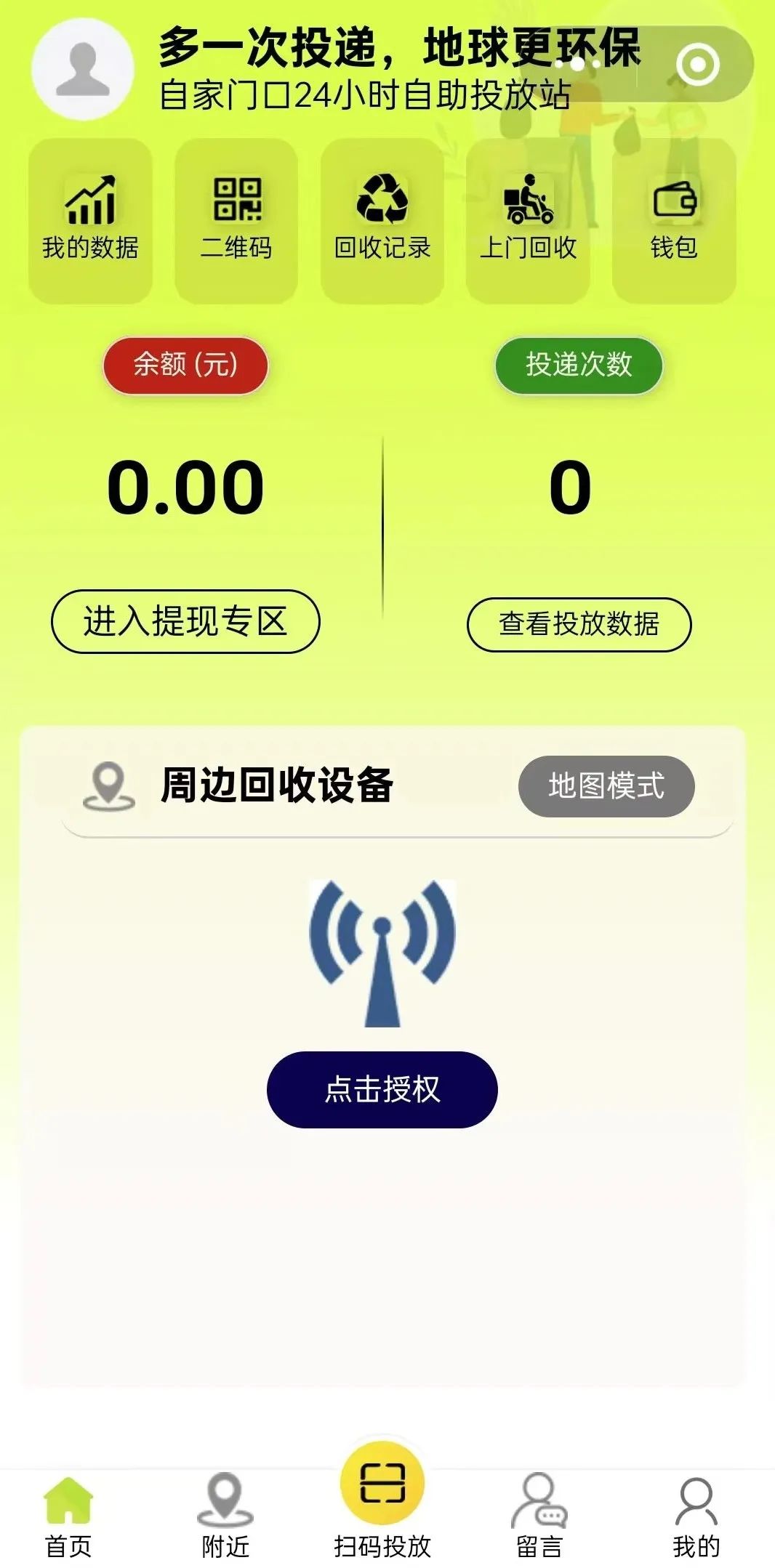Viewport: 775px width, 1568px height.
Task: Go to 首页 tab
Action: tap(68, 1517)
